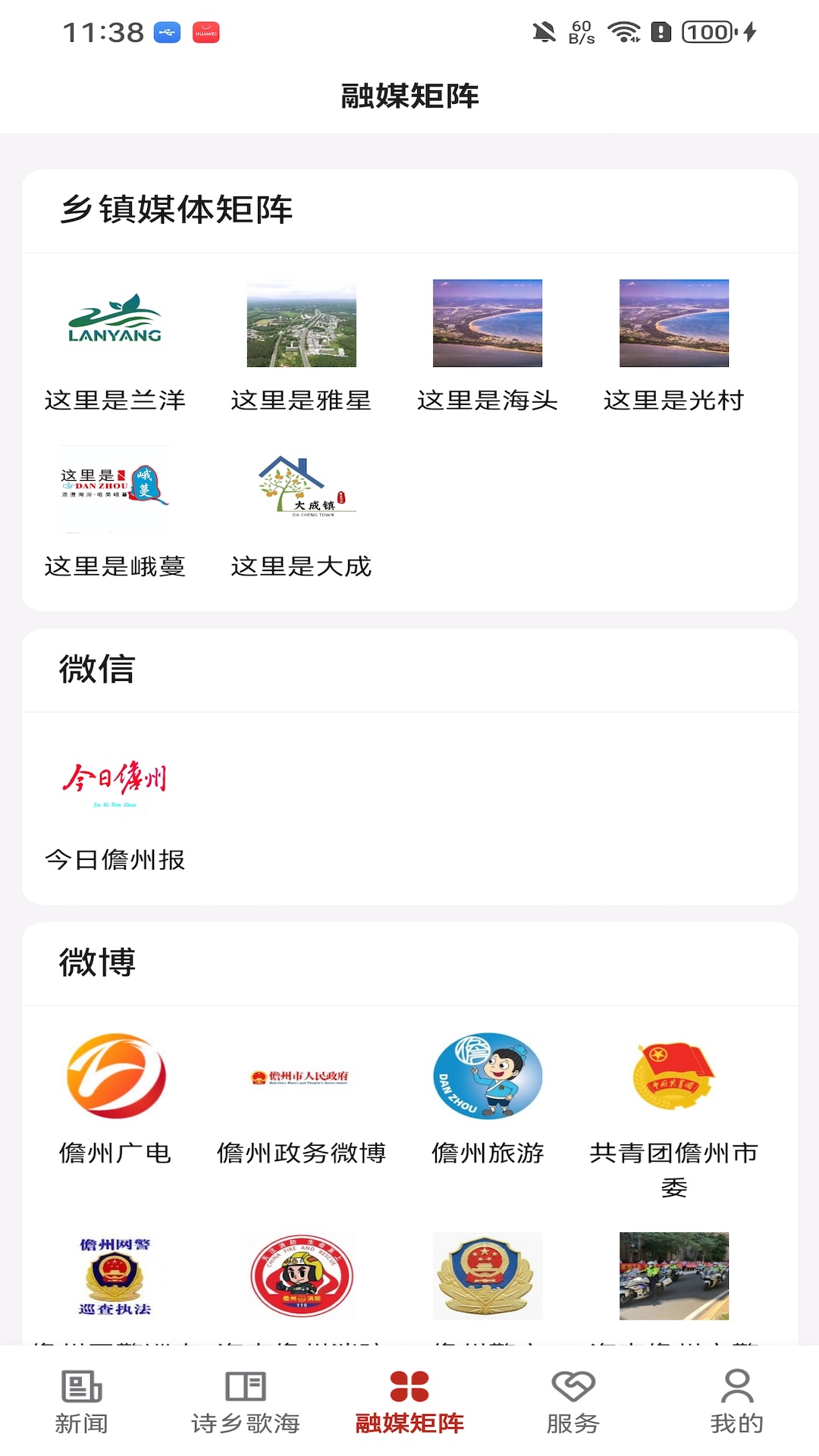Image resolution: width=819 pixels, height=1456 pixels.
Task: Open the 儋州广电 Weibo logo
Action: (x=114, y=1077)
